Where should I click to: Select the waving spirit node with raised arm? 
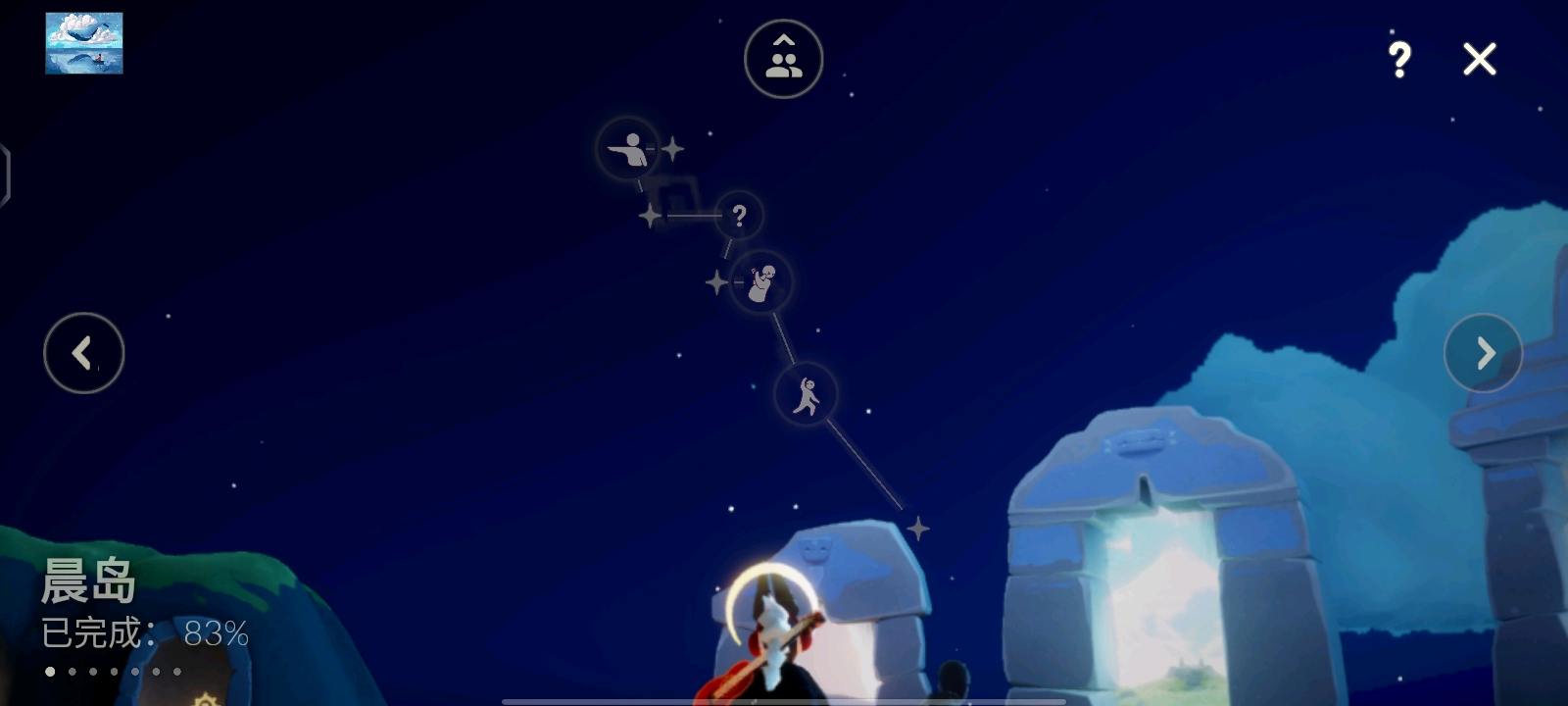[x=761, y=282]
